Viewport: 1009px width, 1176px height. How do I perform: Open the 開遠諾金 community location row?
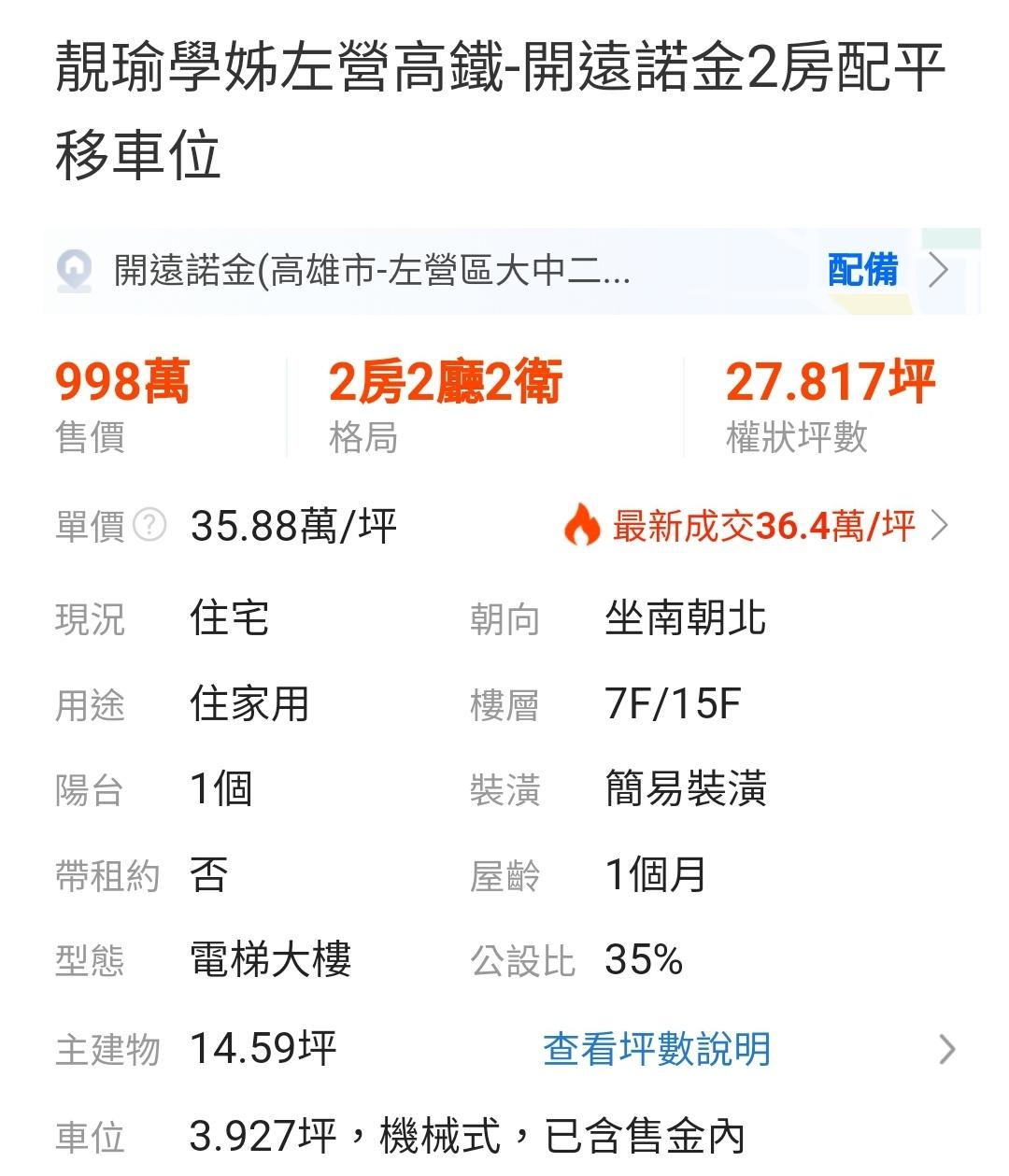(x=374, y=271)
